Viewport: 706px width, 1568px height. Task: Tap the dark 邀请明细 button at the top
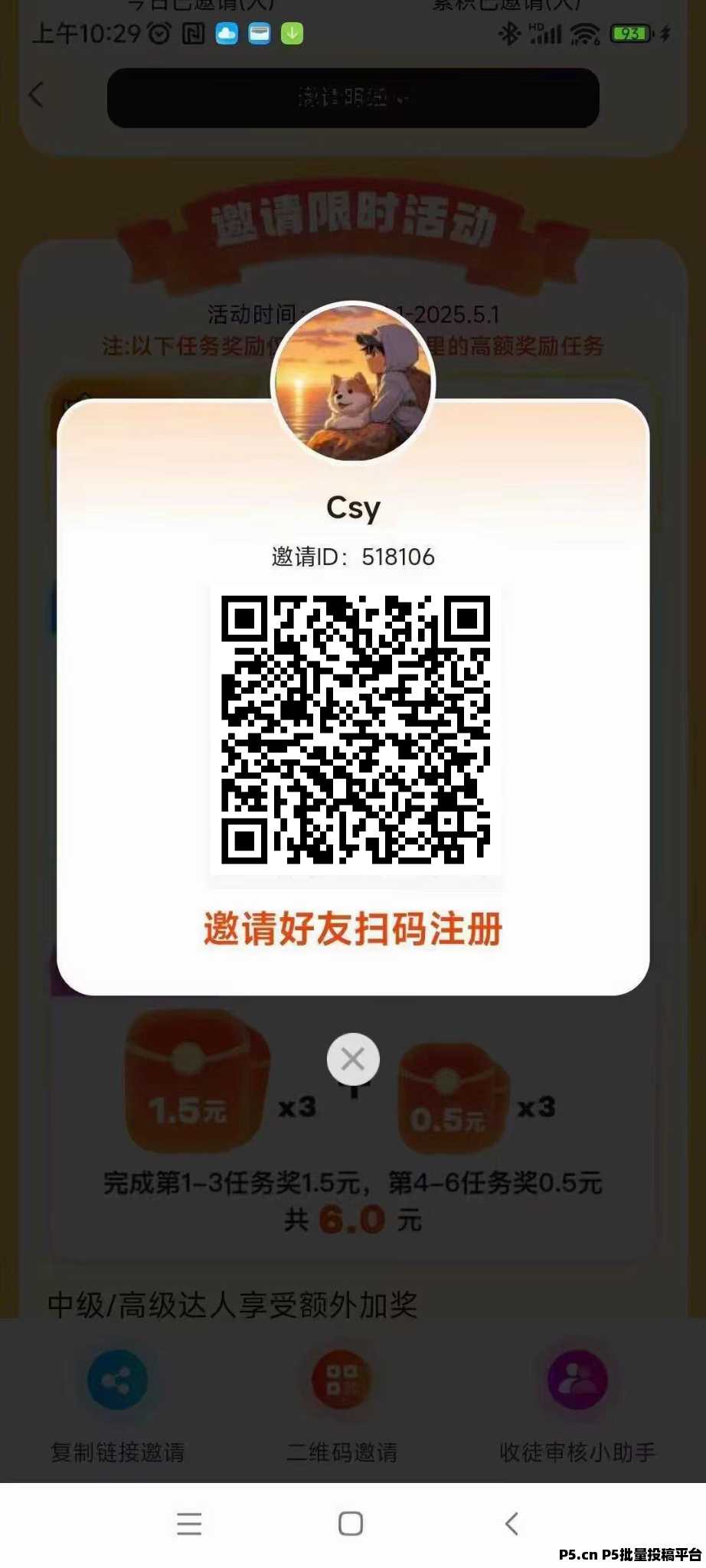point(352,98)
